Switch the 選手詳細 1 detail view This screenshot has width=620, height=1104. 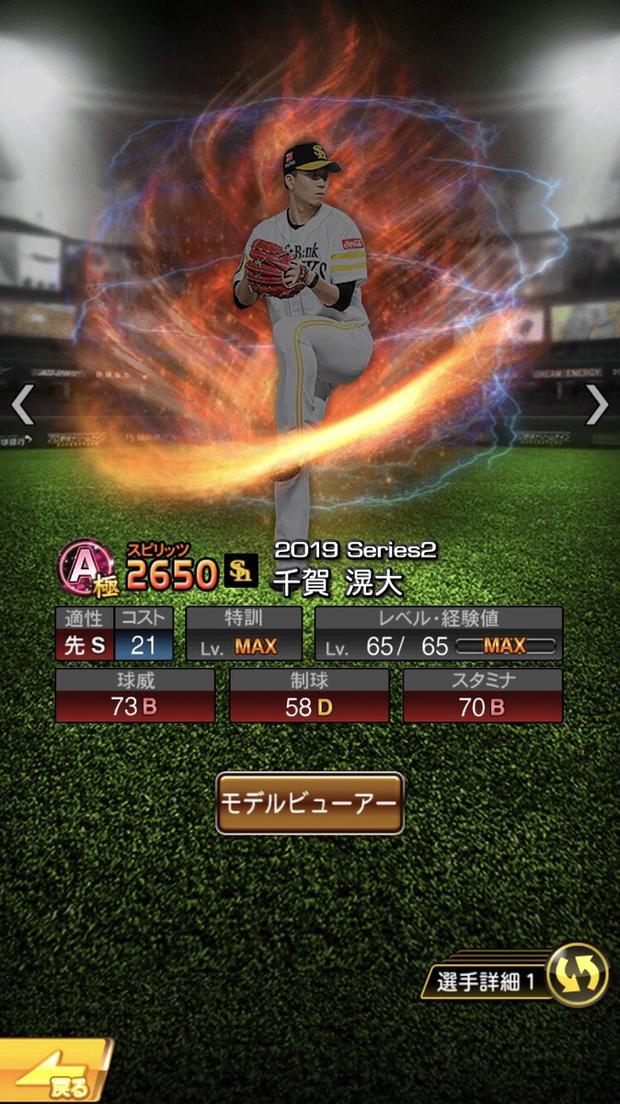pyautogui.click(x=578, y=973)
